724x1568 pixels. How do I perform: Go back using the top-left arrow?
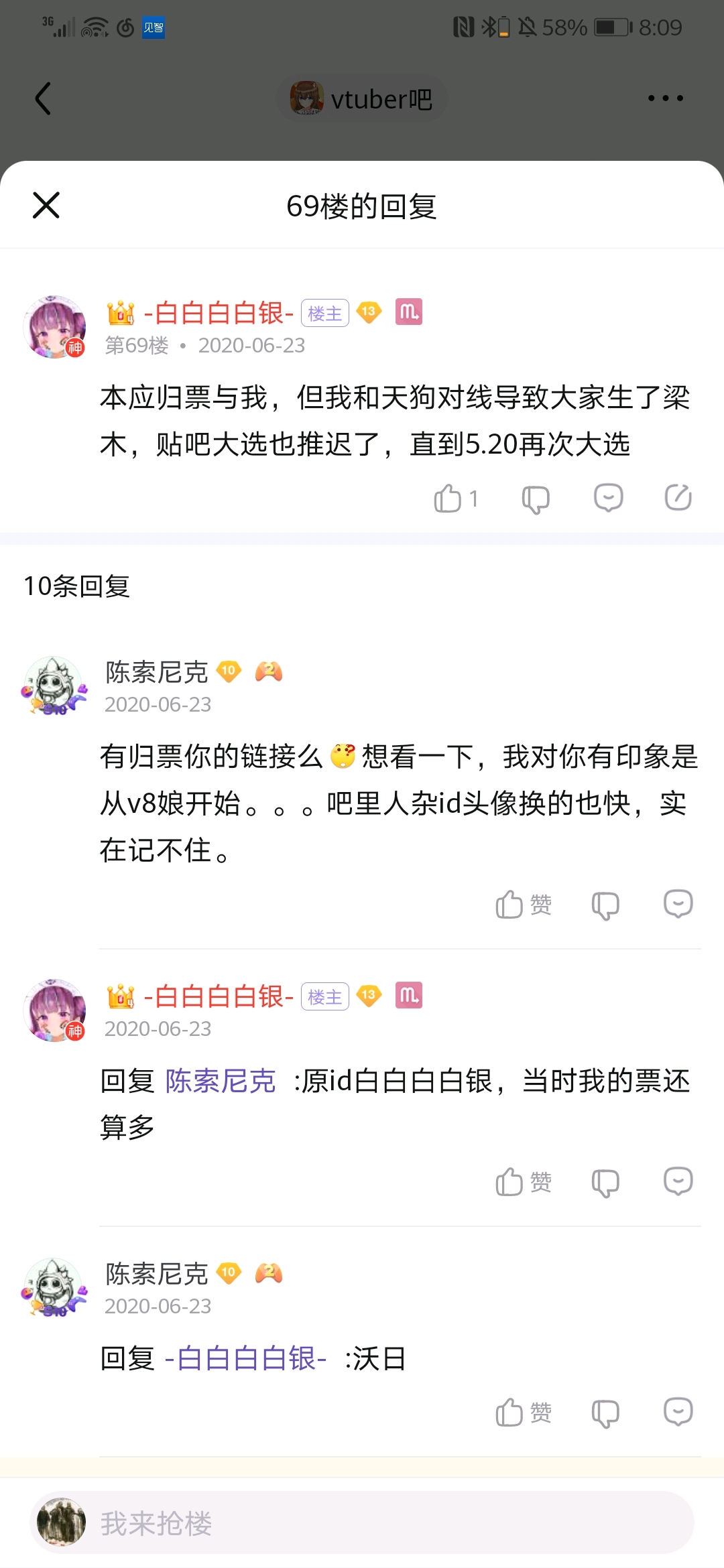pos(43,99)
